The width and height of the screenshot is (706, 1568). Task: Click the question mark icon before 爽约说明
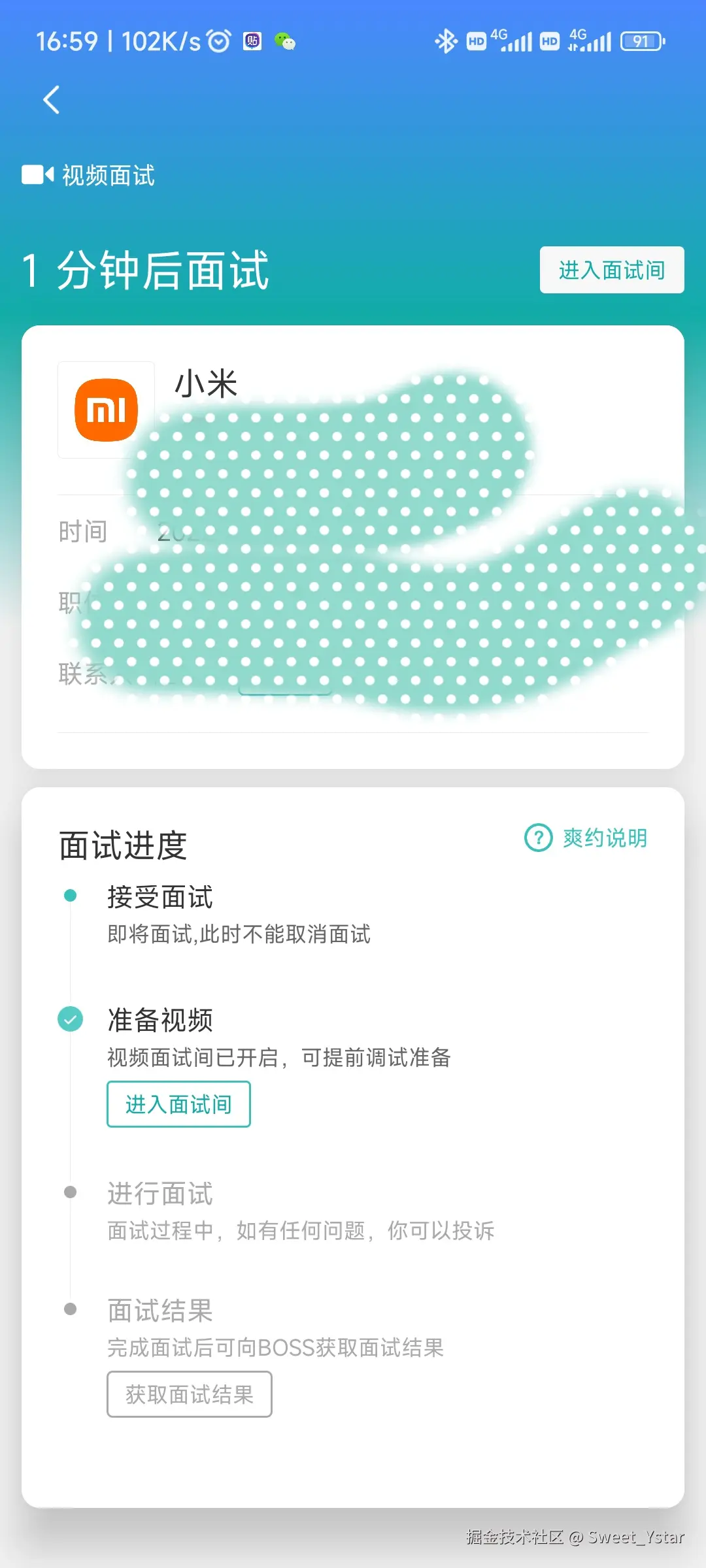click(x=537, y=838)
